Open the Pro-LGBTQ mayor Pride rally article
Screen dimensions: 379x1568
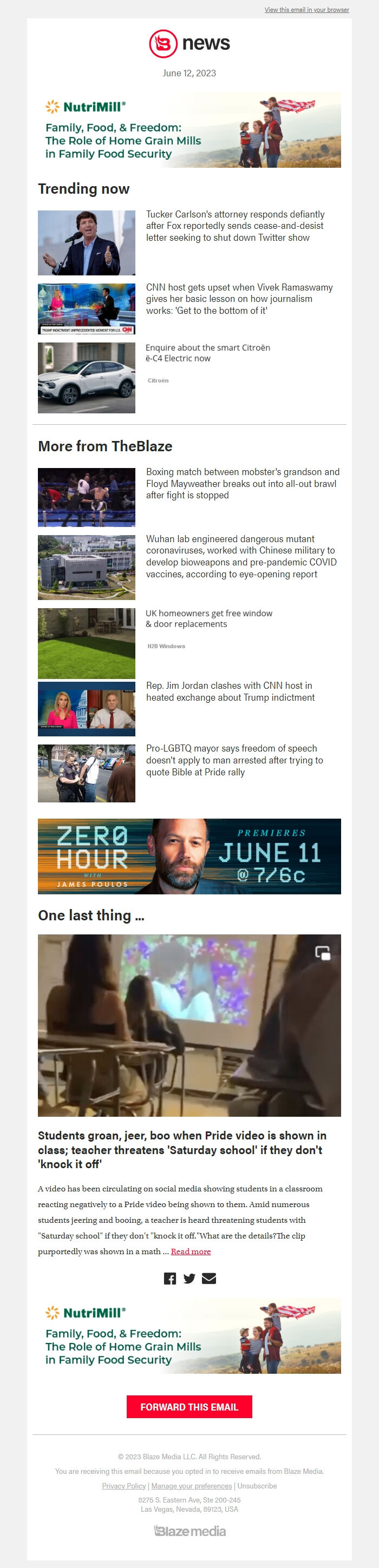(x=234, y=760)
